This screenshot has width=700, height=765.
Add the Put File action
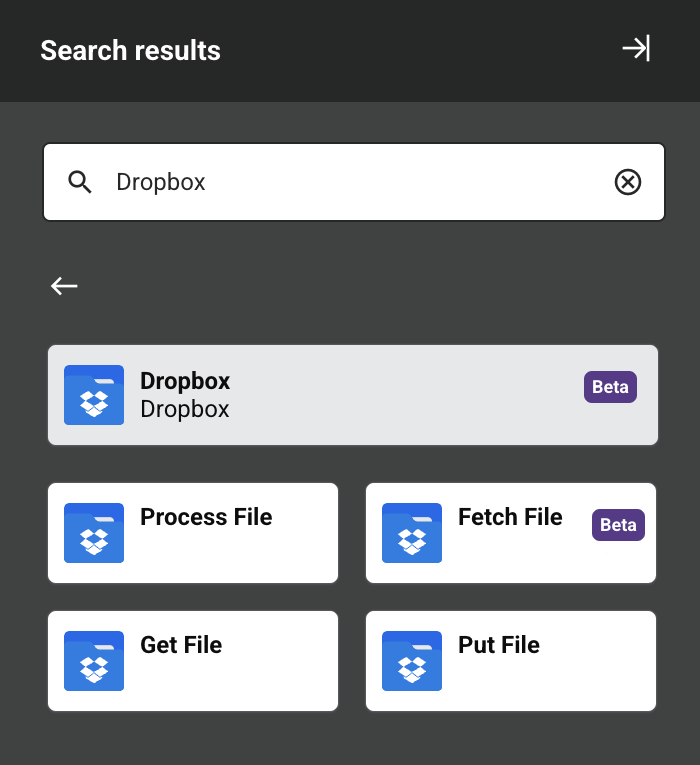coord(510,661)
